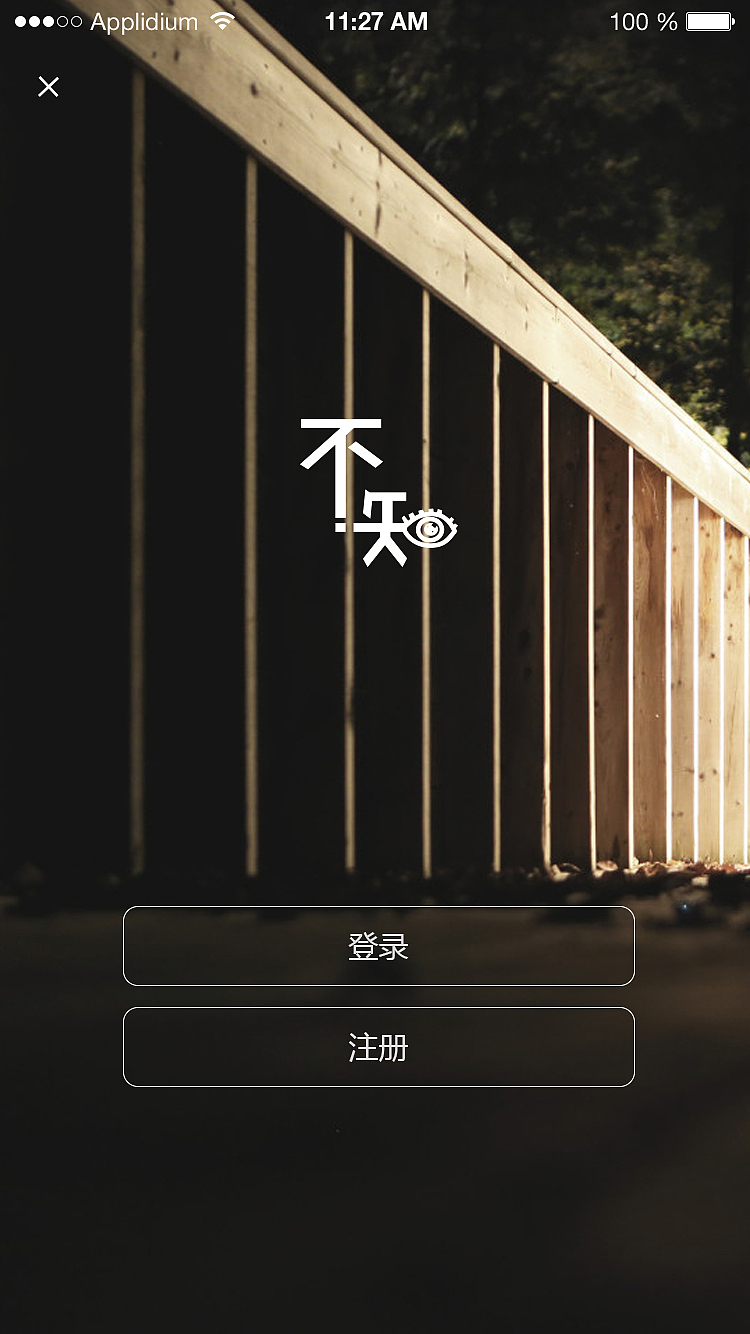Select the 不知 app logo
Screen dimensions: 750x1334
tap(380, 490)
